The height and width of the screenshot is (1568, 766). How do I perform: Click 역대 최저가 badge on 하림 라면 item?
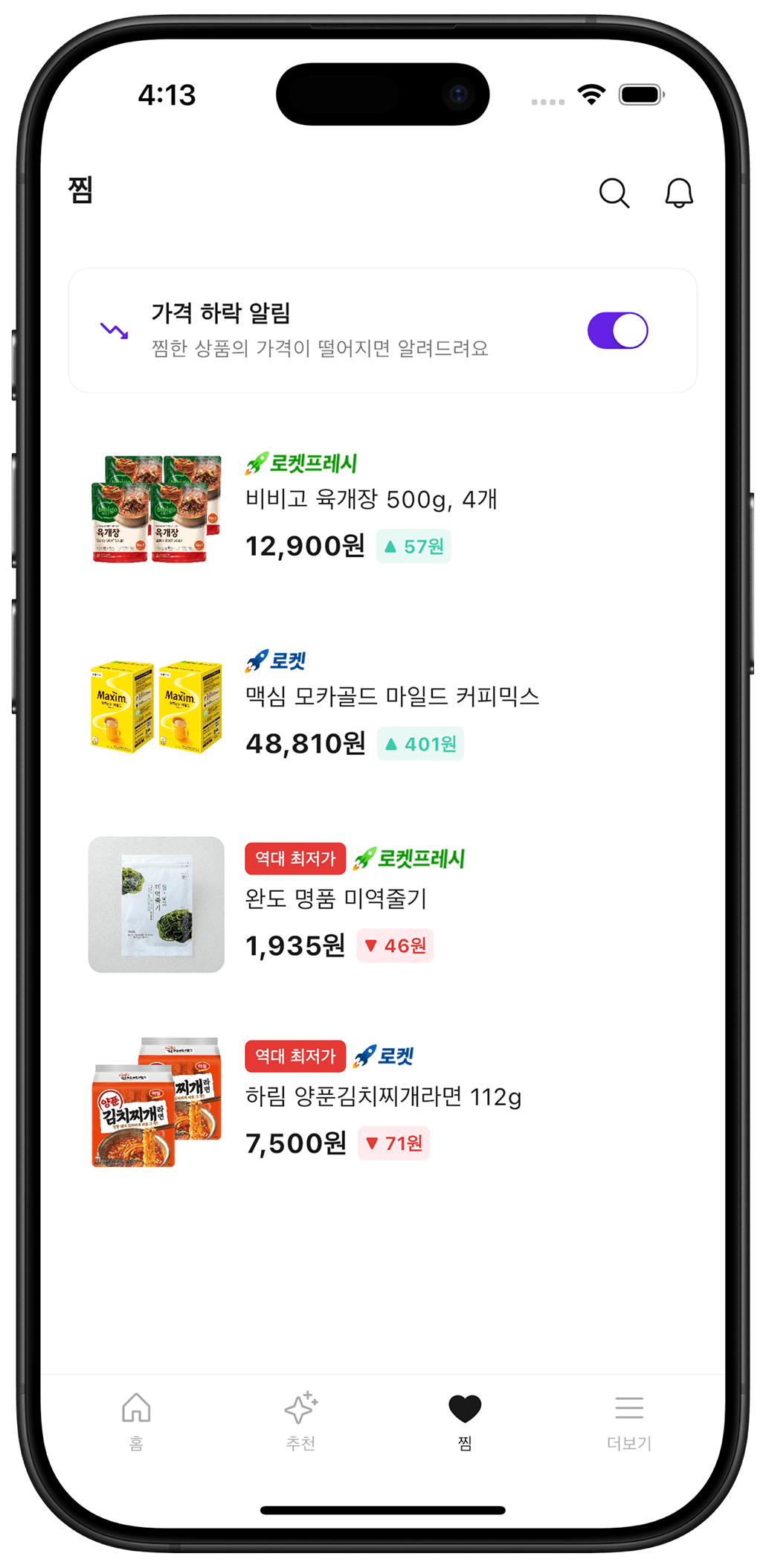pyautogui.click(x=295, y=1055)
